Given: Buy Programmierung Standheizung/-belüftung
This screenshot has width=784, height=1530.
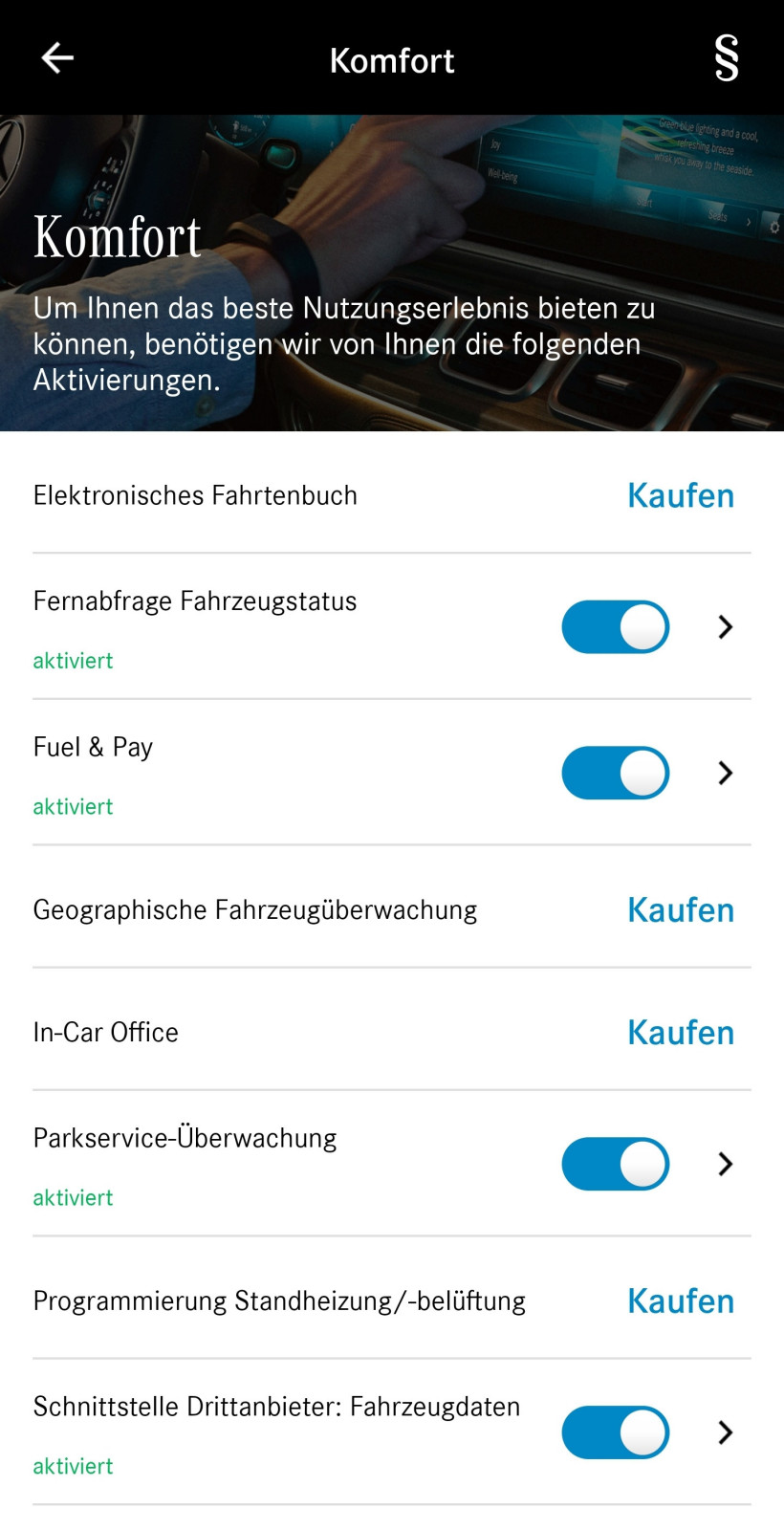Looking at the screenshot, I should 680,1300.
